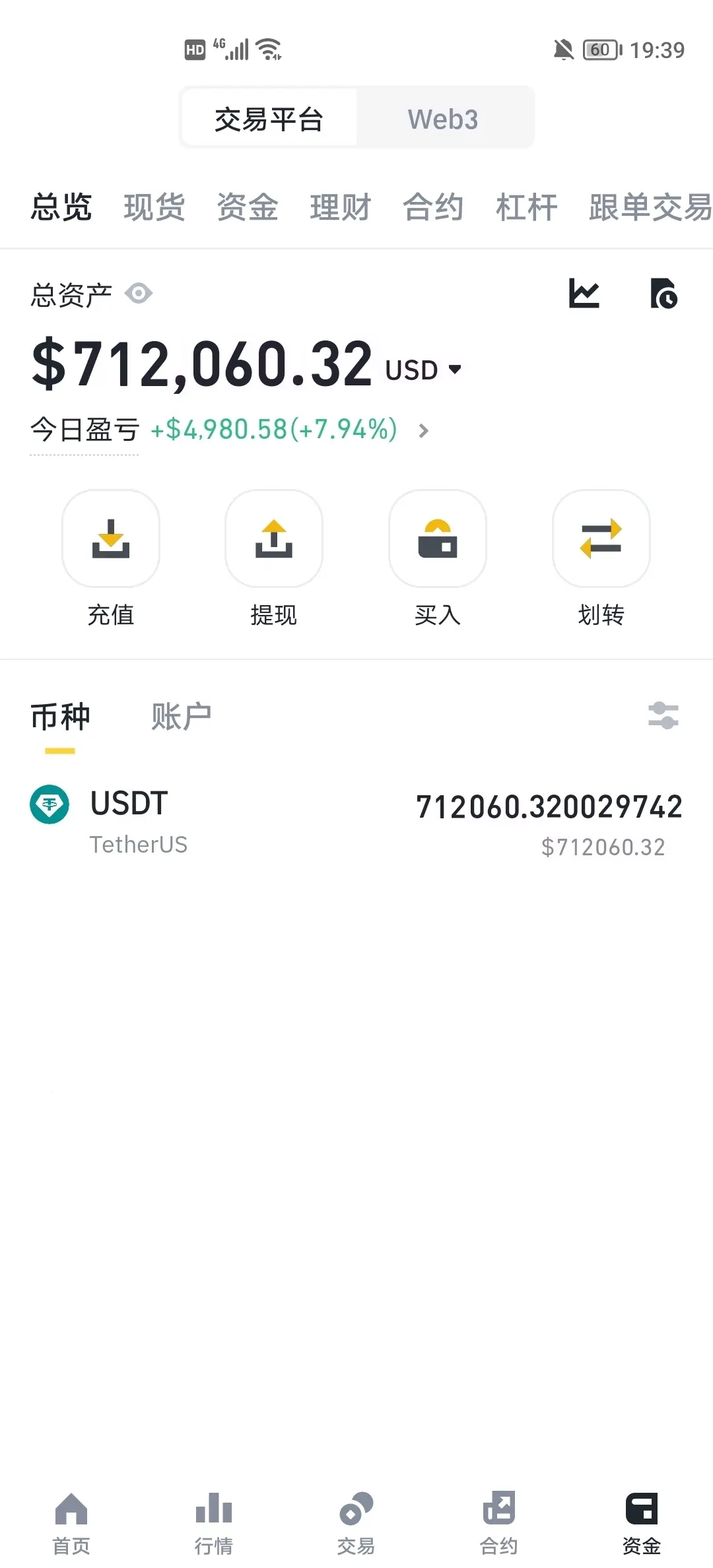The height and width of the screenshot is (1568, 713).
Task: Tap the 买入 buy button
Action: 438,539
